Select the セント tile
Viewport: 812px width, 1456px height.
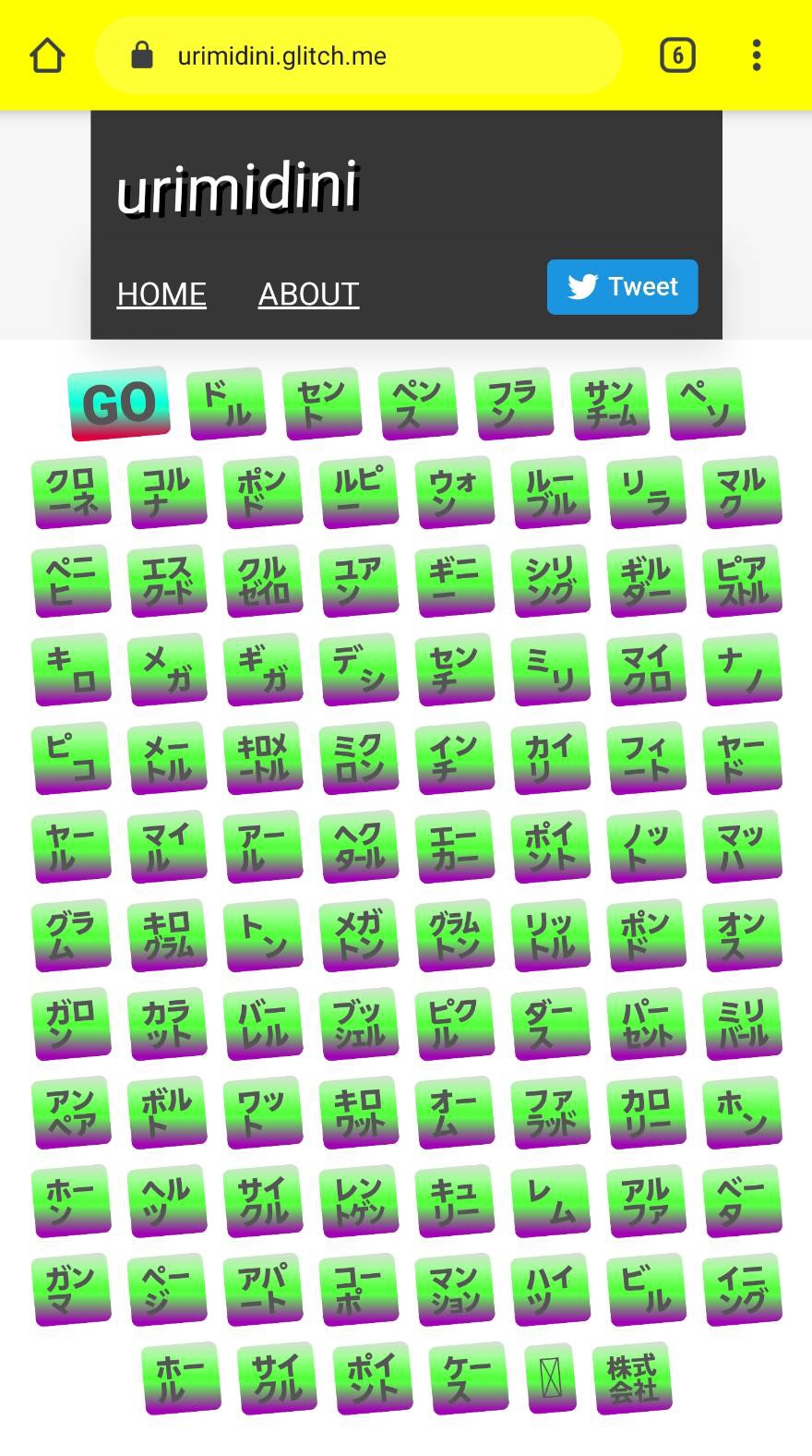click(x=322, y=403)
